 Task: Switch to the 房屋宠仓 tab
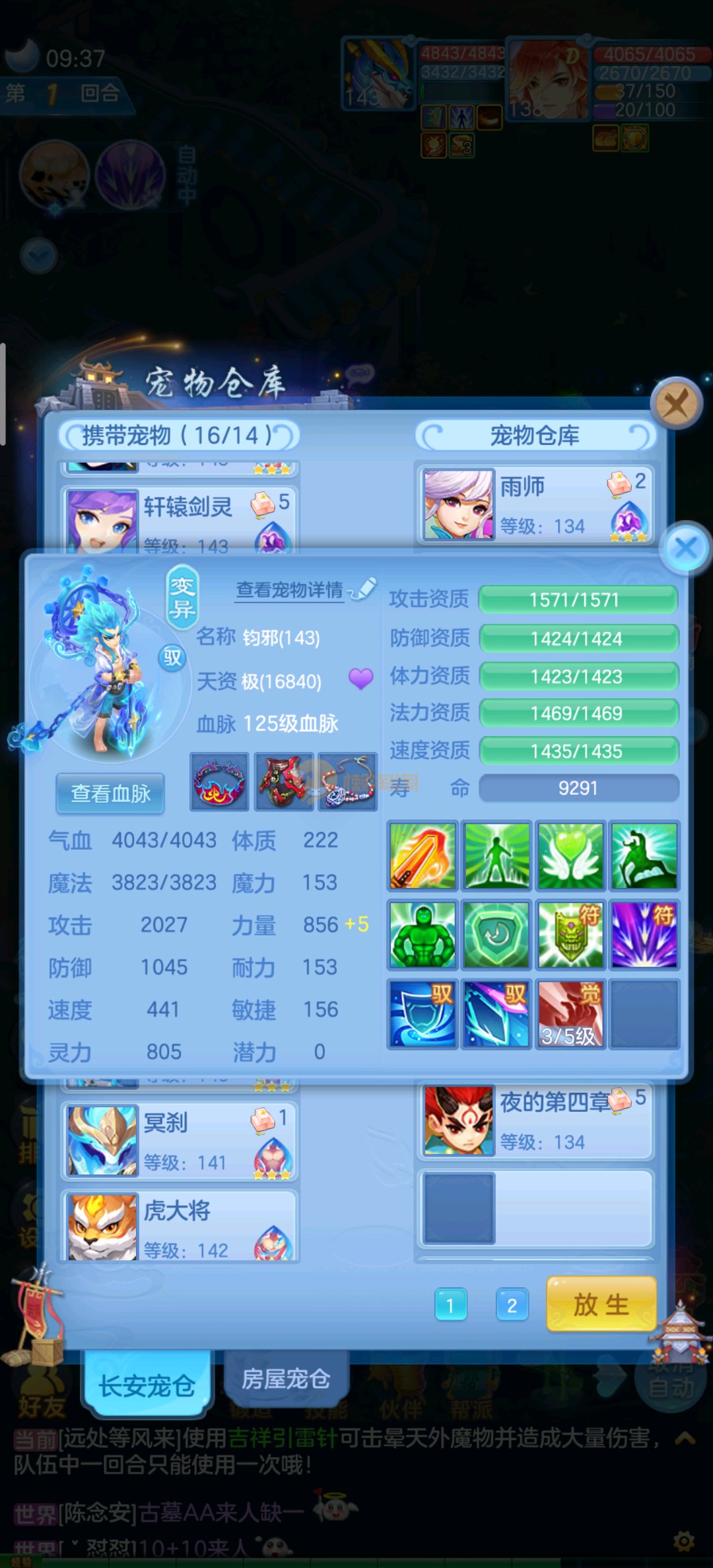(x=285, y=1379)
